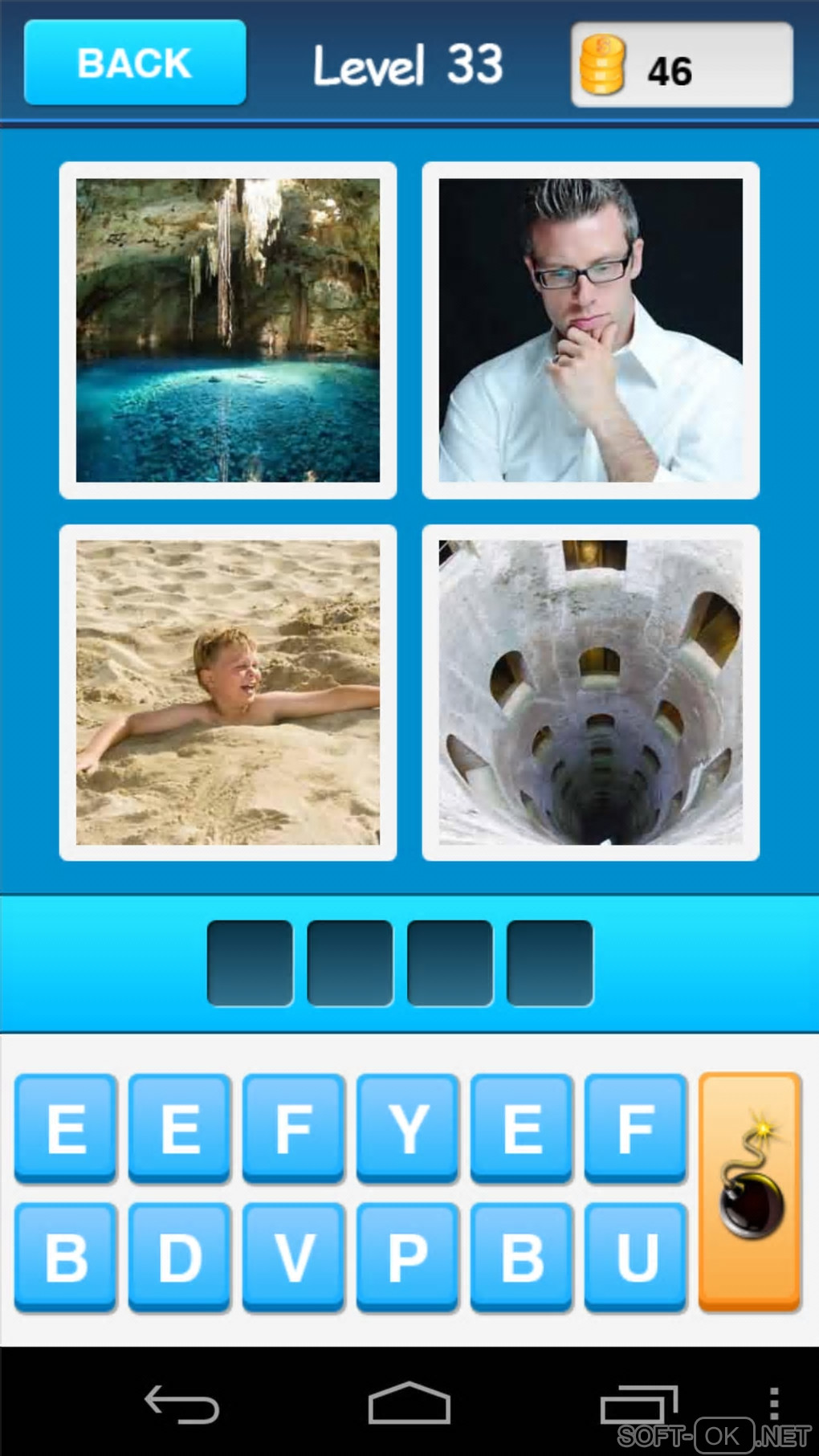Go back with the BACK button
Viewport: 819px width, 1456px height.
click(x=135, y=63)
